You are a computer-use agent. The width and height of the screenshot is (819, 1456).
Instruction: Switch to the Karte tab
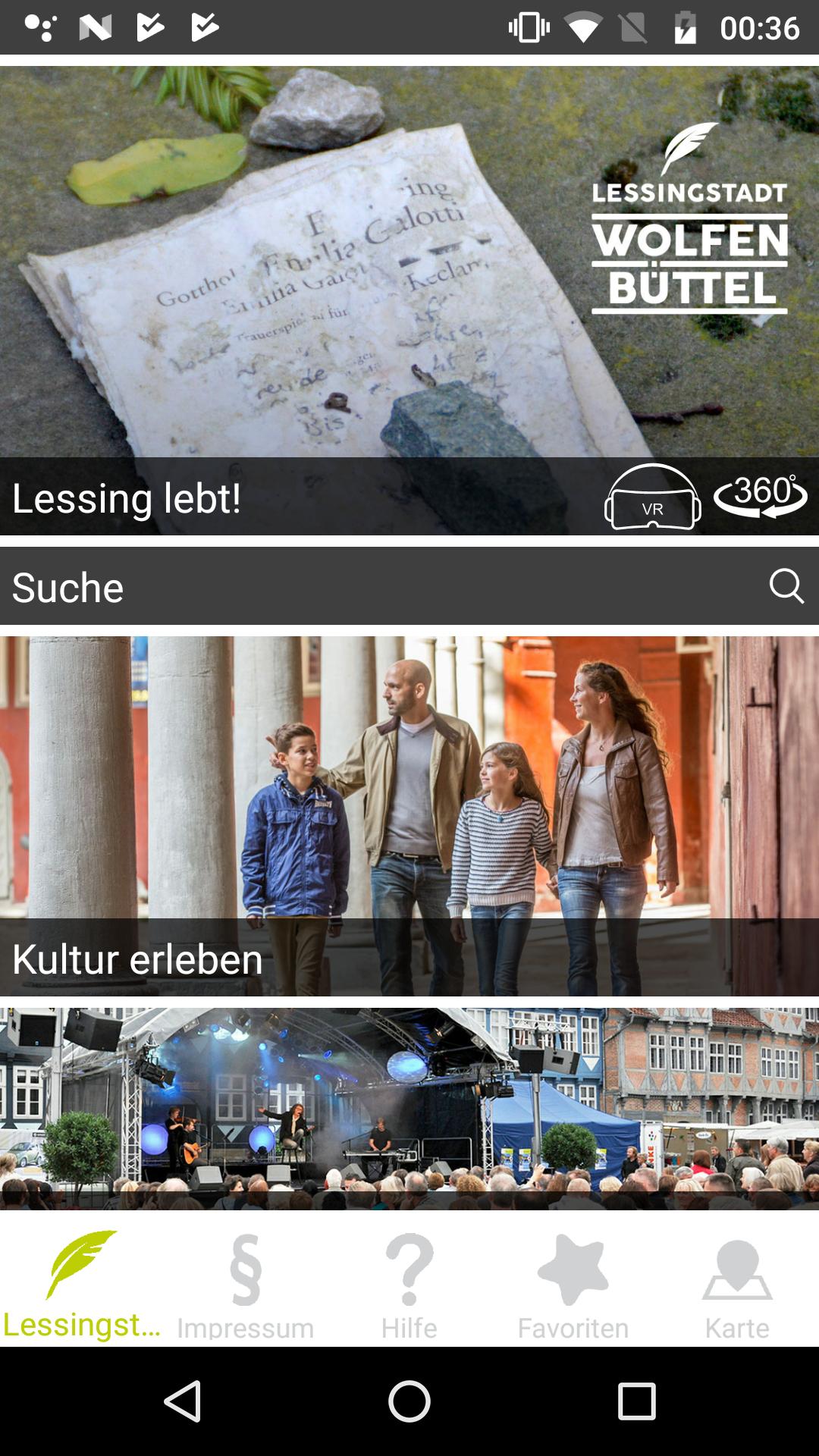(x=737, y=1282)
